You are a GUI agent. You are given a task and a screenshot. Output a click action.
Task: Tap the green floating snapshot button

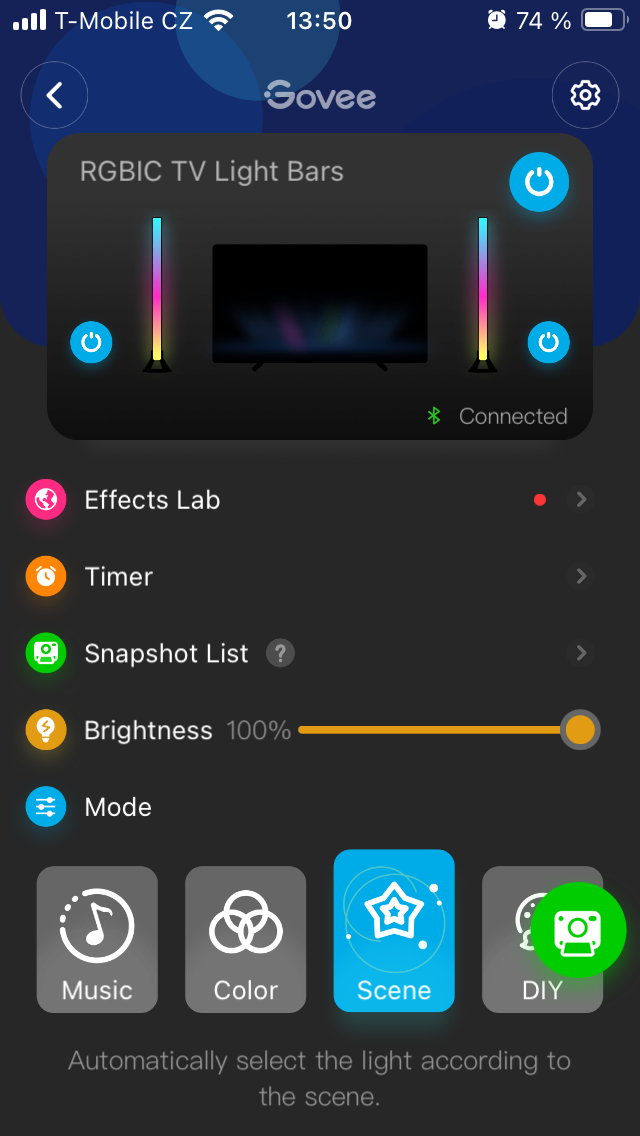(578, 930)
